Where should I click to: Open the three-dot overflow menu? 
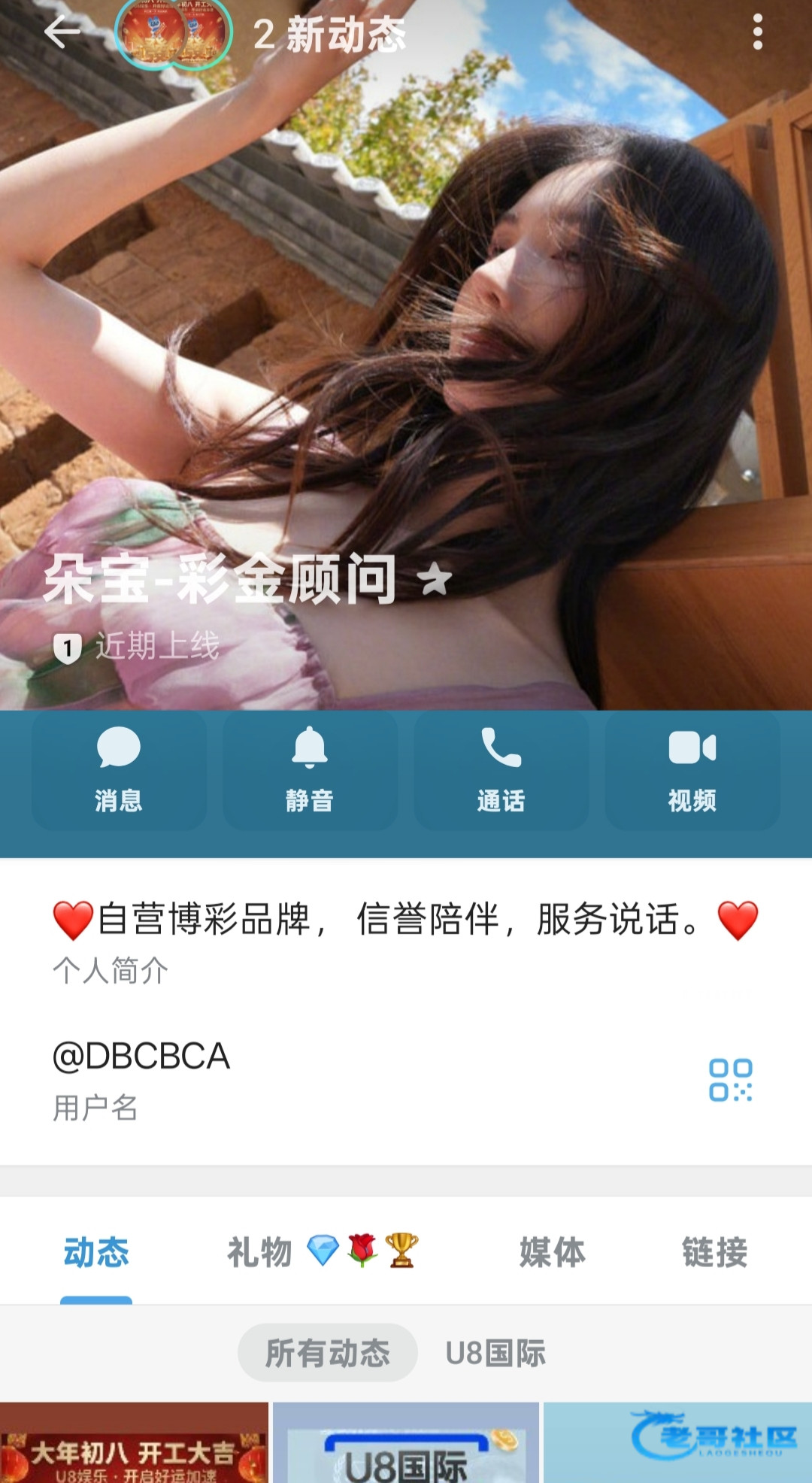click(757, 32)
